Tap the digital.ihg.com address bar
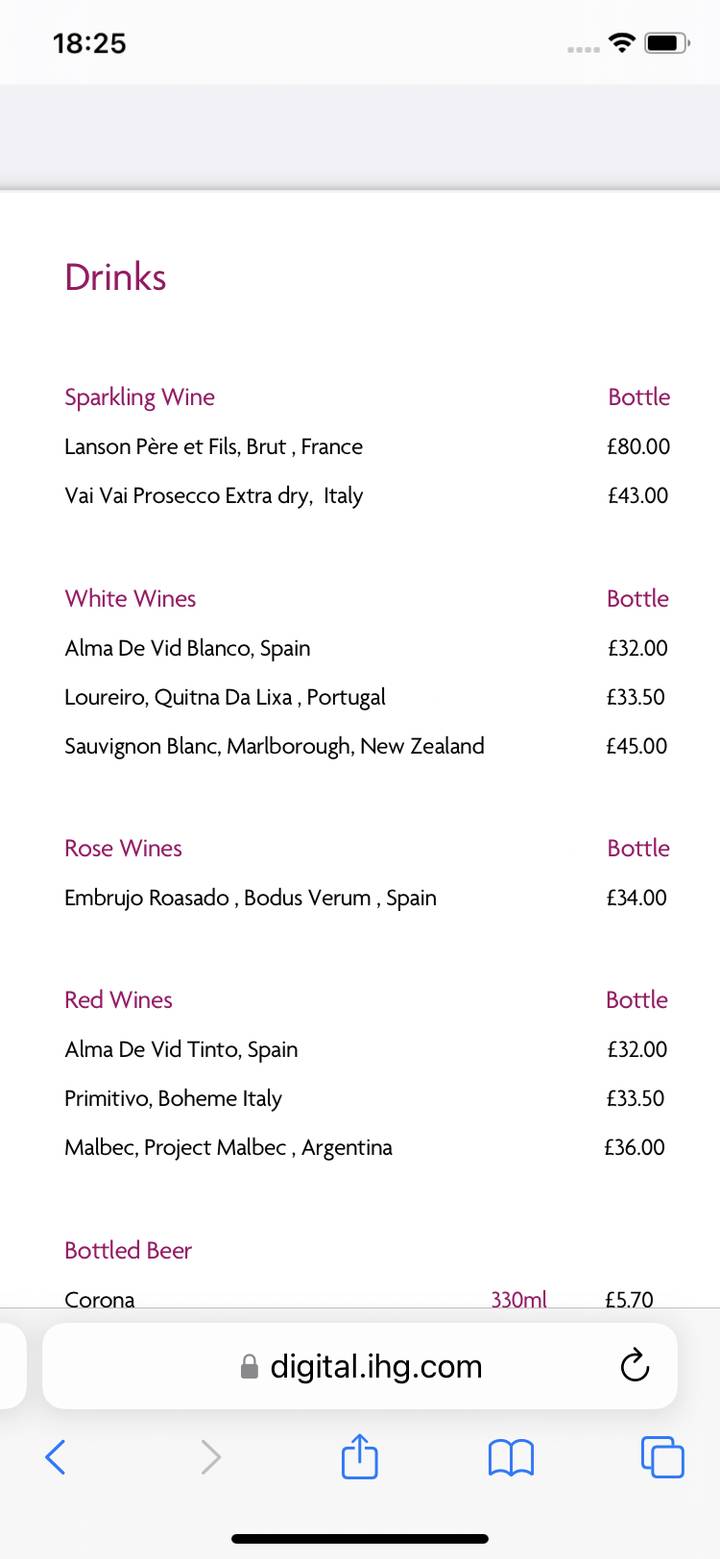The height and width of the screenshot is (1559, 720). tap(360, 1366)
